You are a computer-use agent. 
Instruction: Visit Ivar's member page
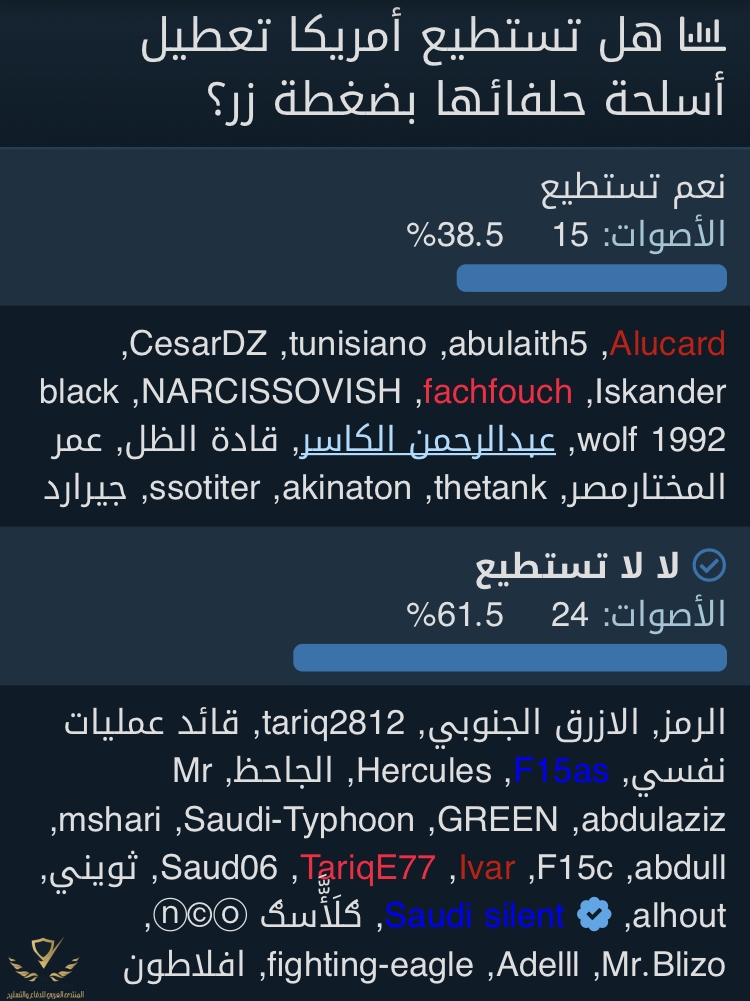coord(486,867)
